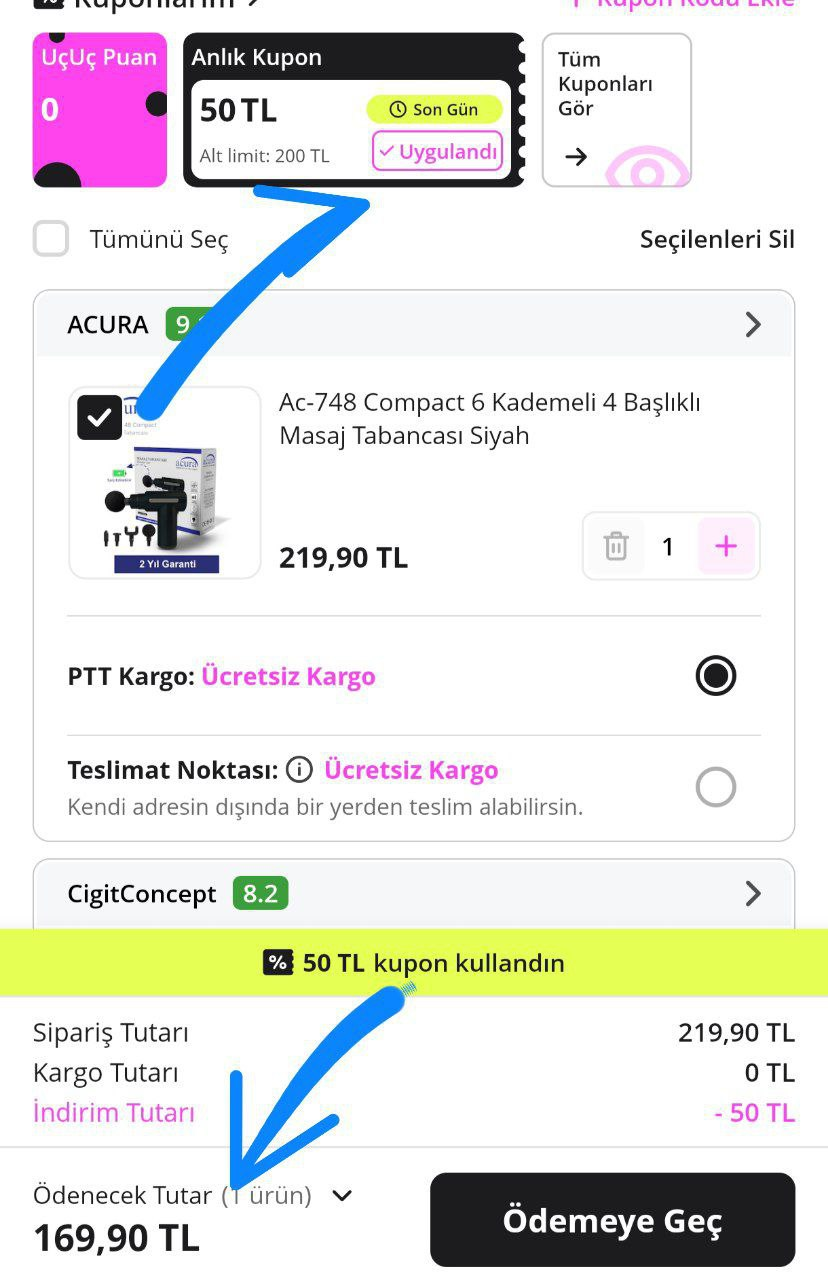Increase massage gun quantity with plus
Image resolution: width=828 pixels, height=1280 pixels.
point(726,546)
